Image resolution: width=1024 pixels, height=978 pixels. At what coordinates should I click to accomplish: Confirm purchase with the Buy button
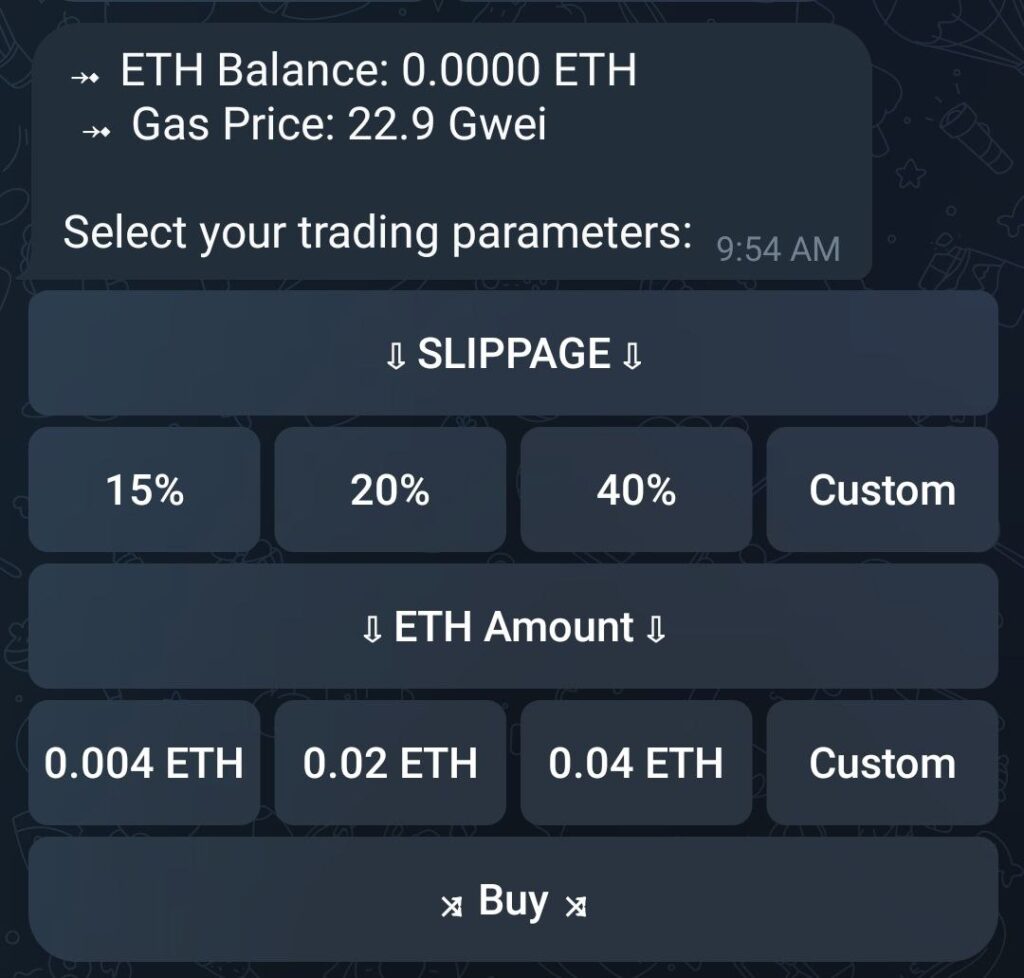[513, 901]
